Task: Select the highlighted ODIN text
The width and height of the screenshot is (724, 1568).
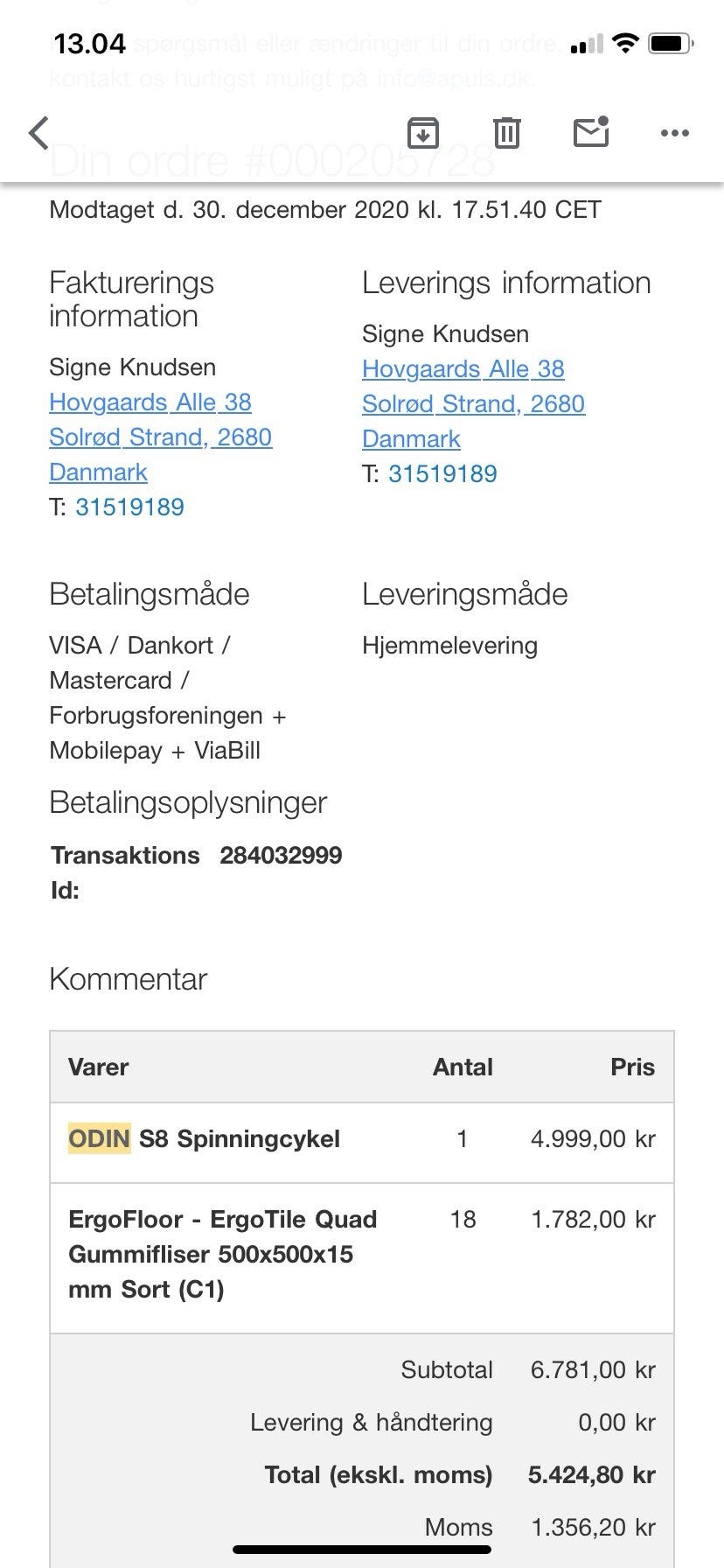Action: point(96,1138)
